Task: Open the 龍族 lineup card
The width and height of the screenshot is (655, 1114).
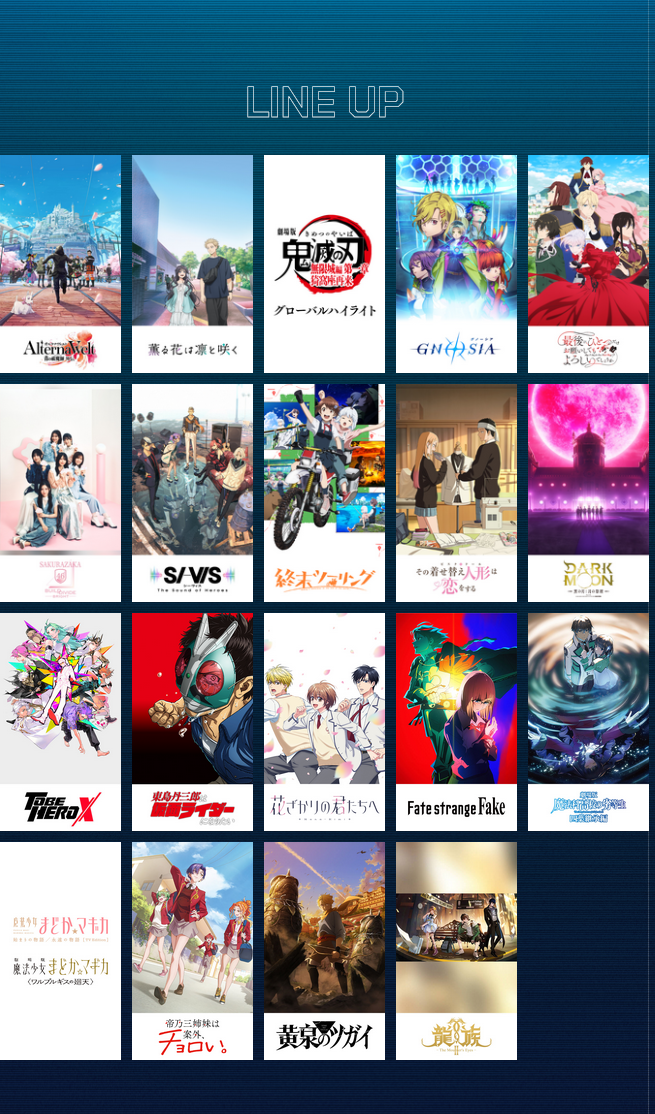Action: click(456, 951)
